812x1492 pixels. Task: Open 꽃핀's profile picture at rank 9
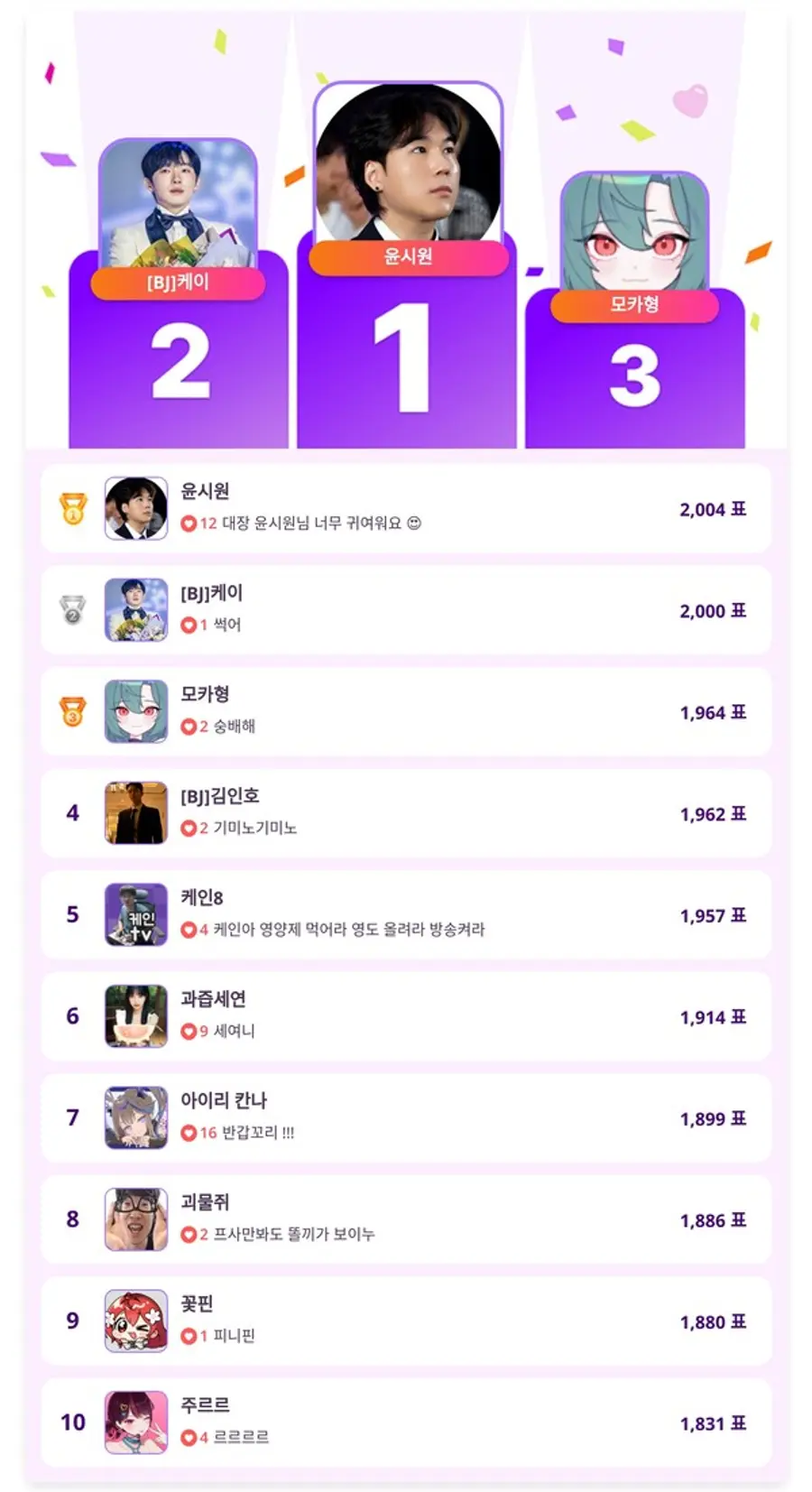(x=135, y=1322)
